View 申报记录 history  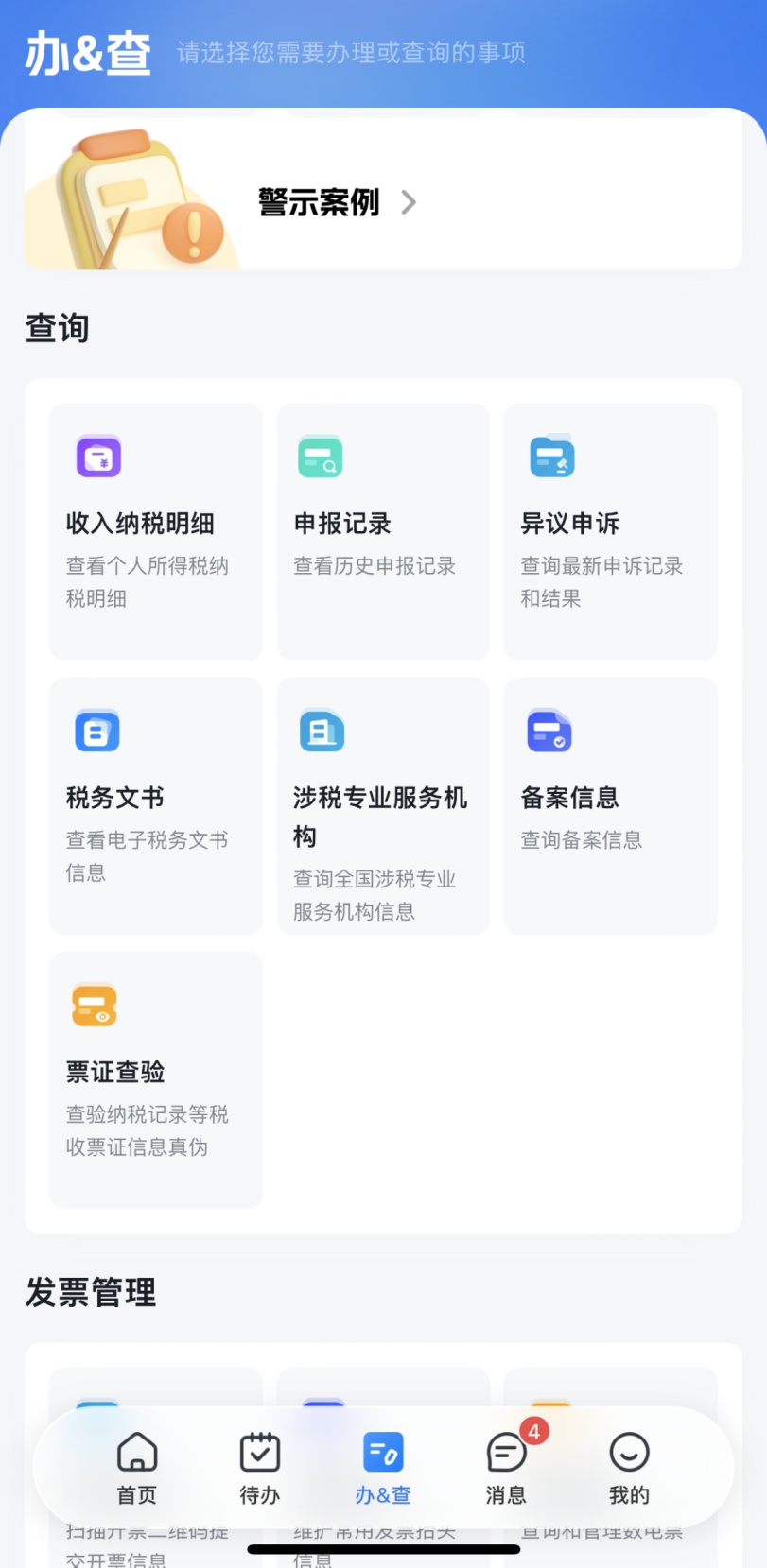pyautogui.click(x=383, y=532)
